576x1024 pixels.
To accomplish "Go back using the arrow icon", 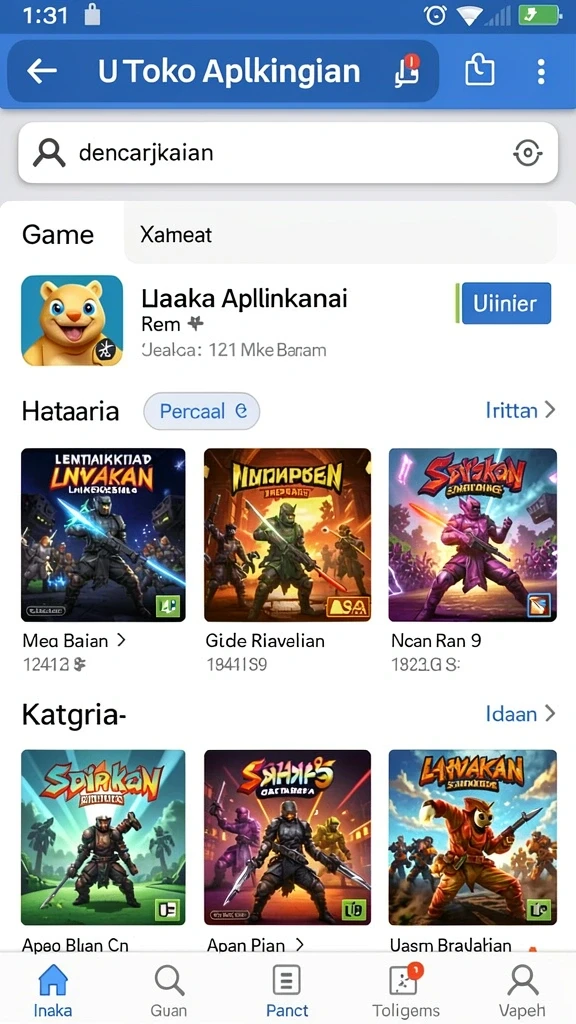I will 41,71.
